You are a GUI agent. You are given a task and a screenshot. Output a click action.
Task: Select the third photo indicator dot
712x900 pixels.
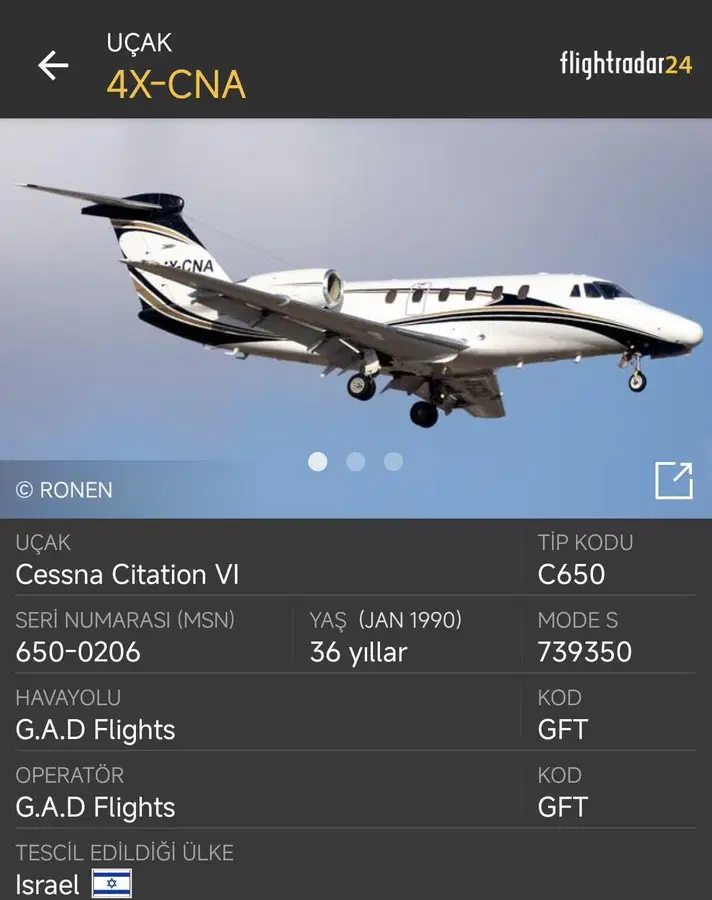point(393,461)
